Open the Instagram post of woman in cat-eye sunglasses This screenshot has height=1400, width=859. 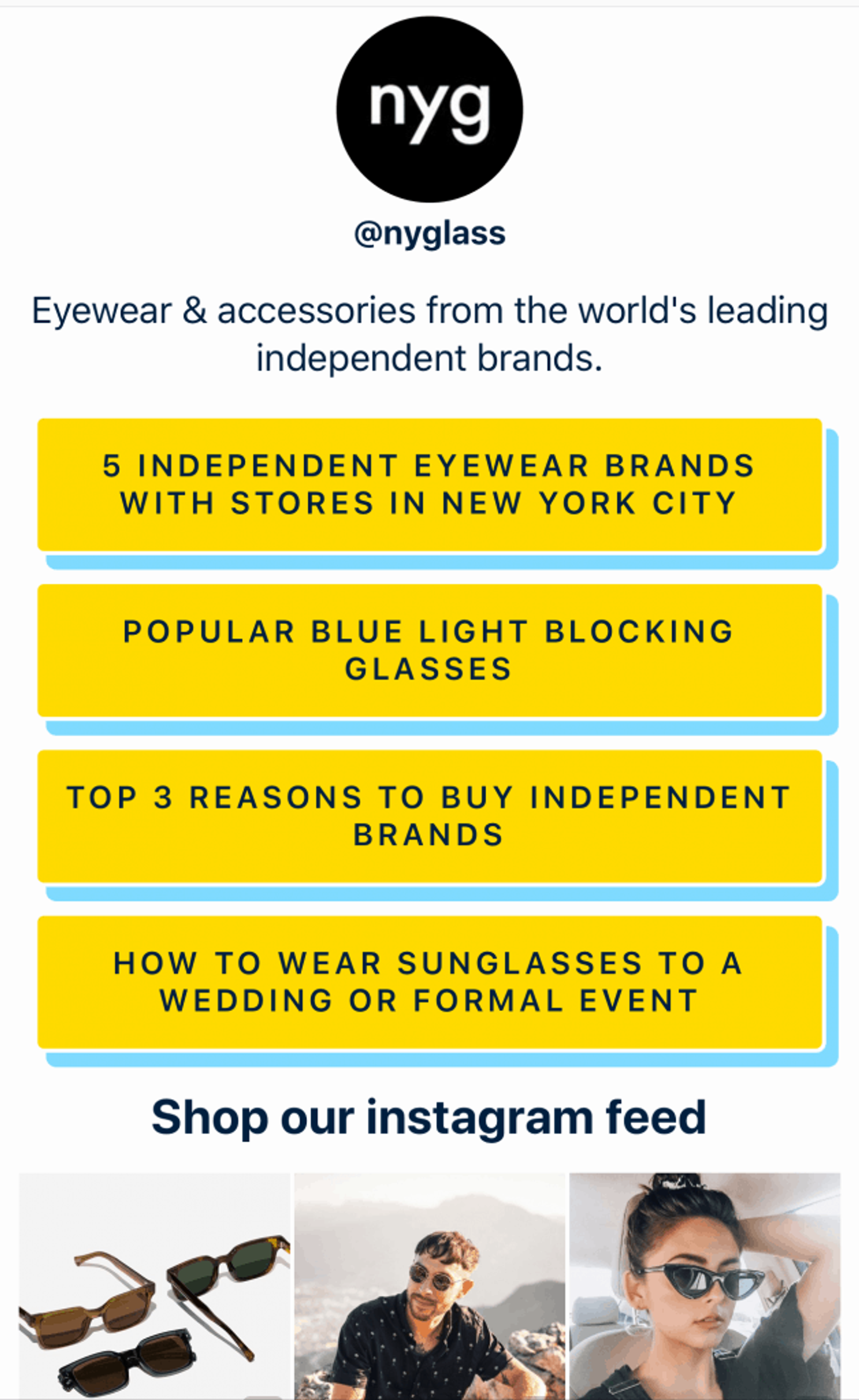click(705, 1286)
